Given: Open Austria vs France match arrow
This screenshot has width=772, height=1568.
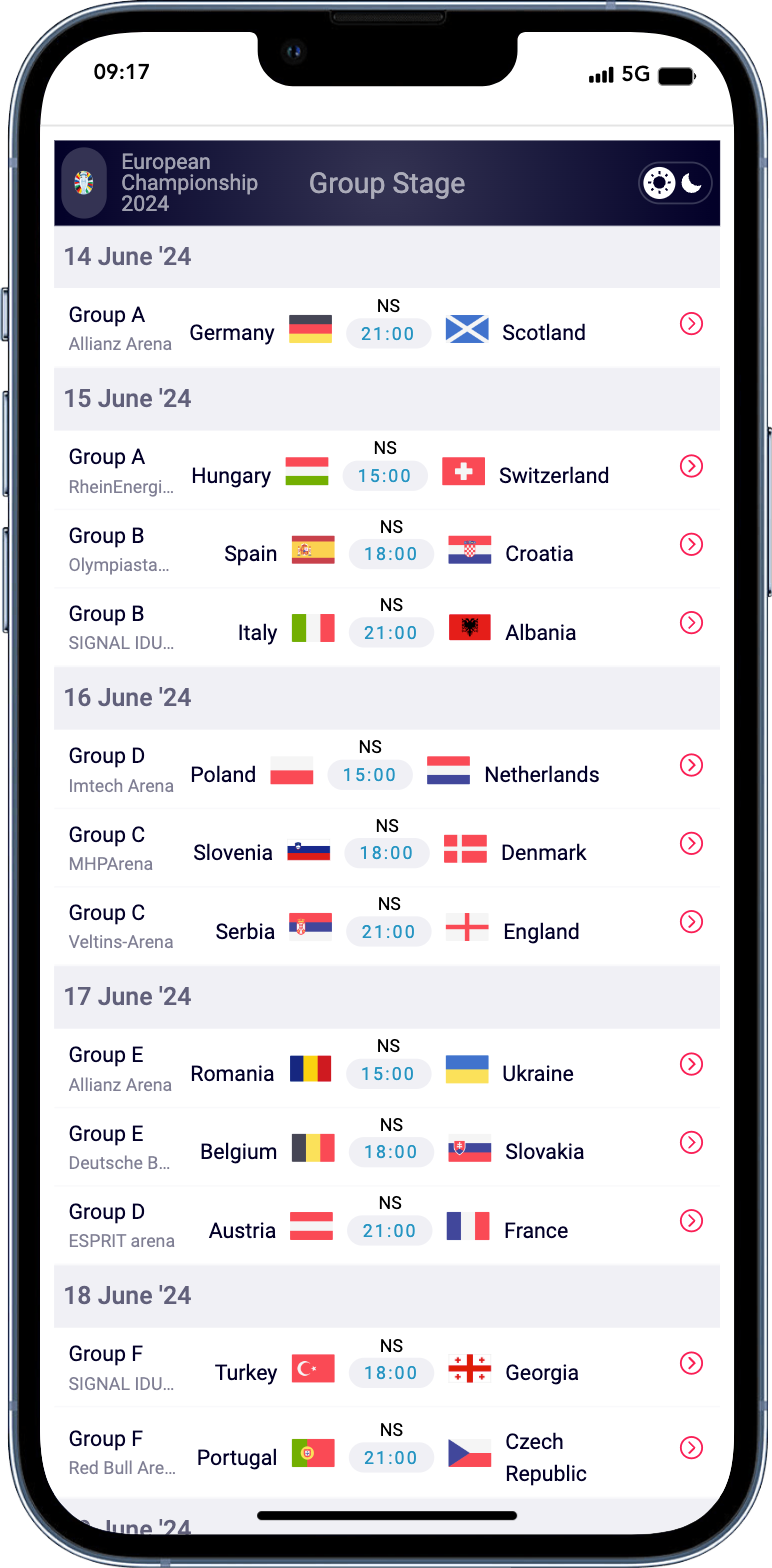Looking at the screenshot, I should (x=691, y=1220).
